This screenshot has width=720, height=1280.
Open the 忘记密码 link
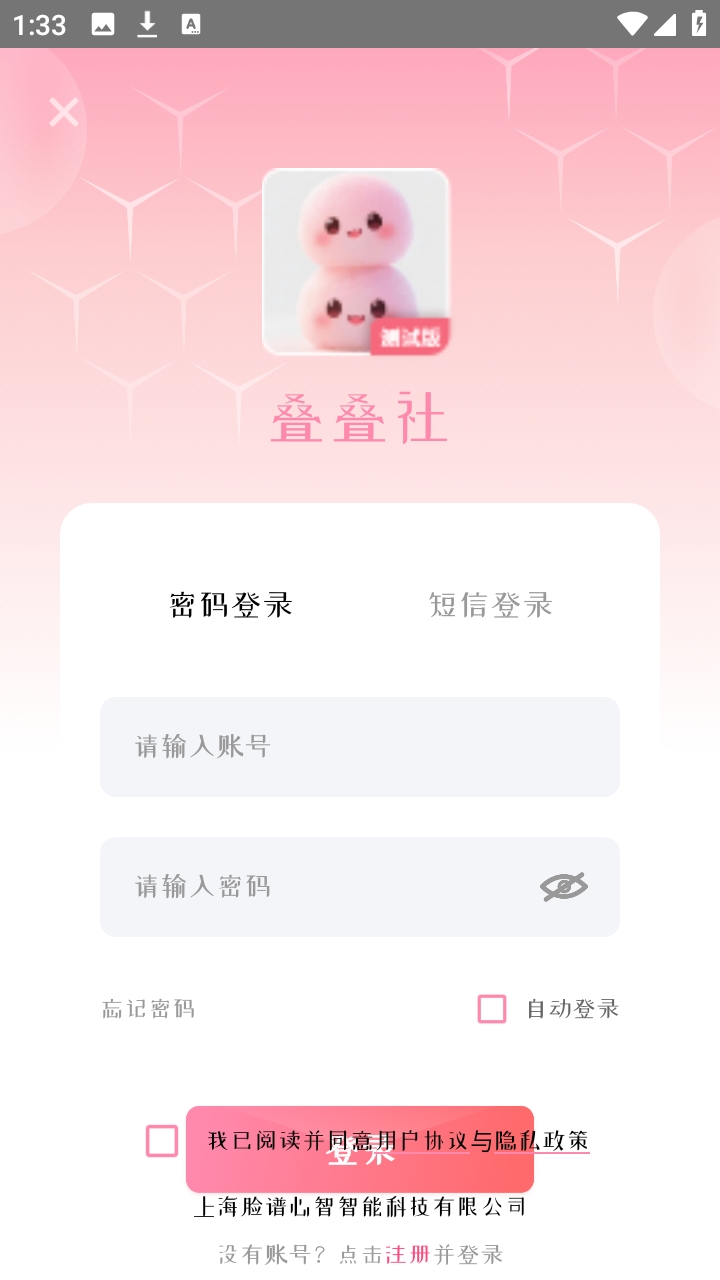pos(148,1009)
